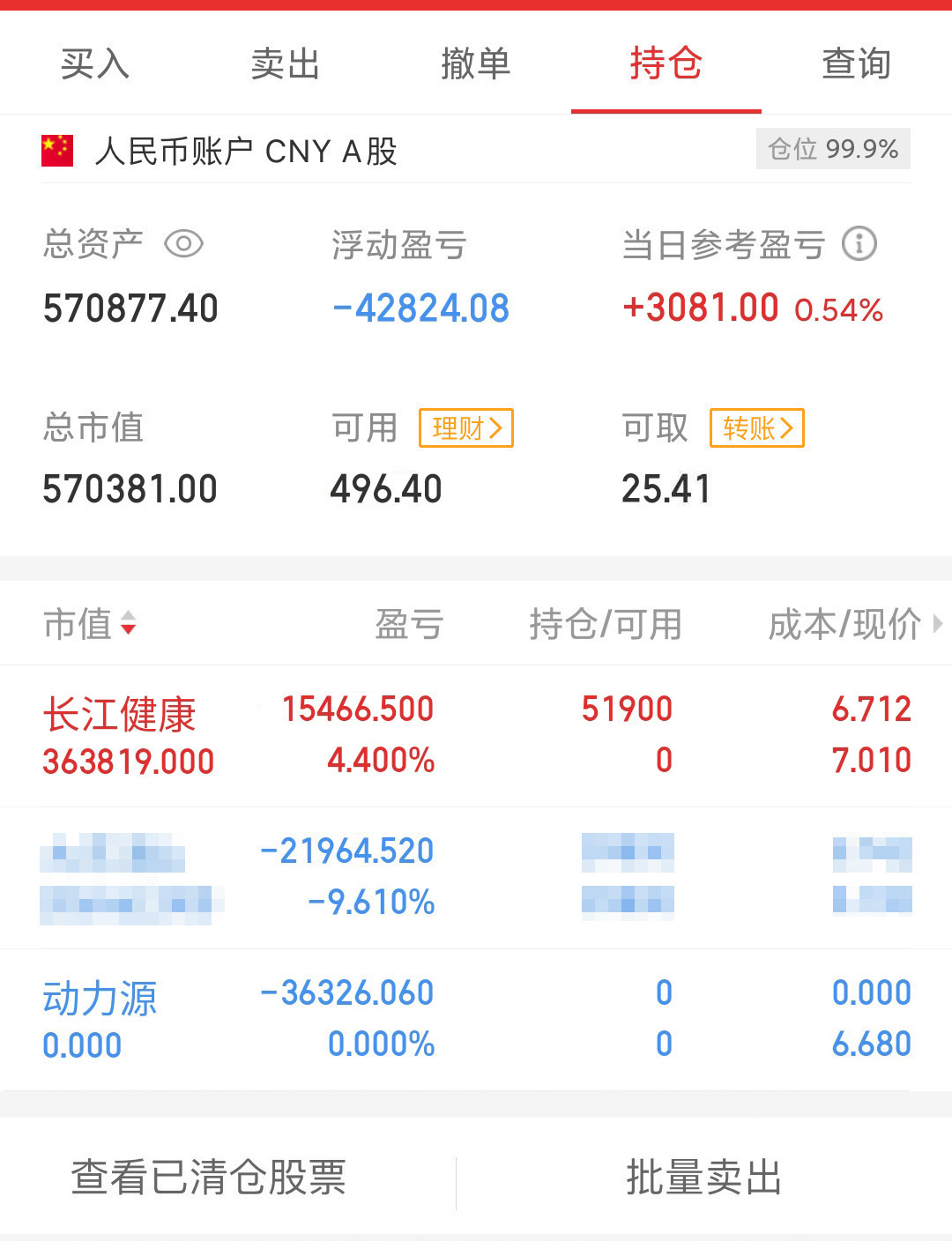Viewport: 952px width, 1241px height.
Task: Select the 长江健康 holding row
Action: point(476,736)
